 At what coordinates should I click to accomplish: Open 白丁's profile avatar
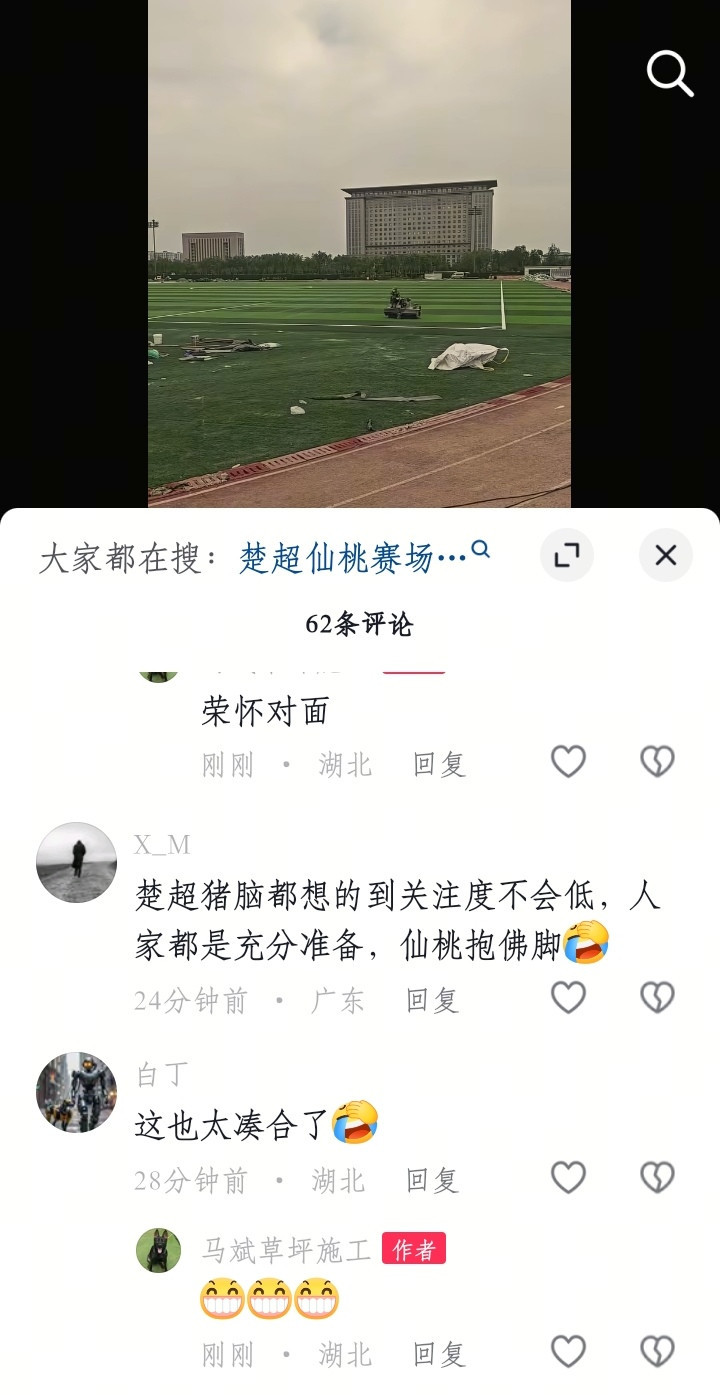(77, 1092)
